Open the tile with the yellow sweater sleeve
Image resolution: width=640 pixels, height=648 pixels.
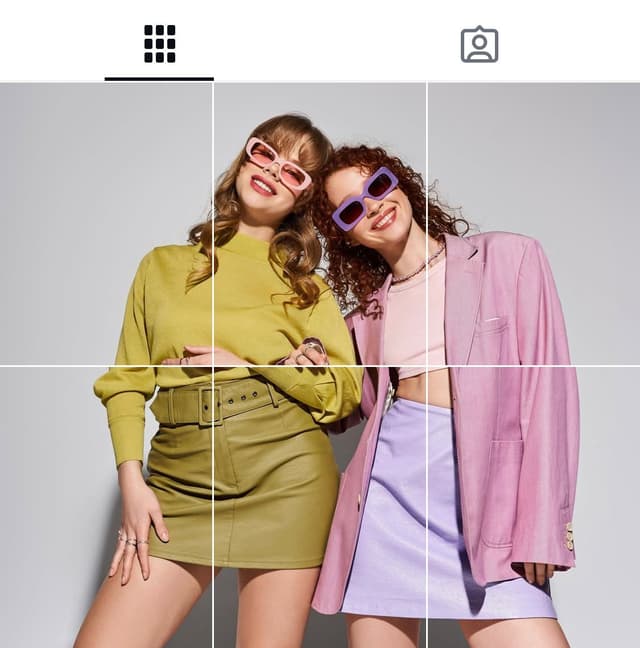tap(106, 223)
